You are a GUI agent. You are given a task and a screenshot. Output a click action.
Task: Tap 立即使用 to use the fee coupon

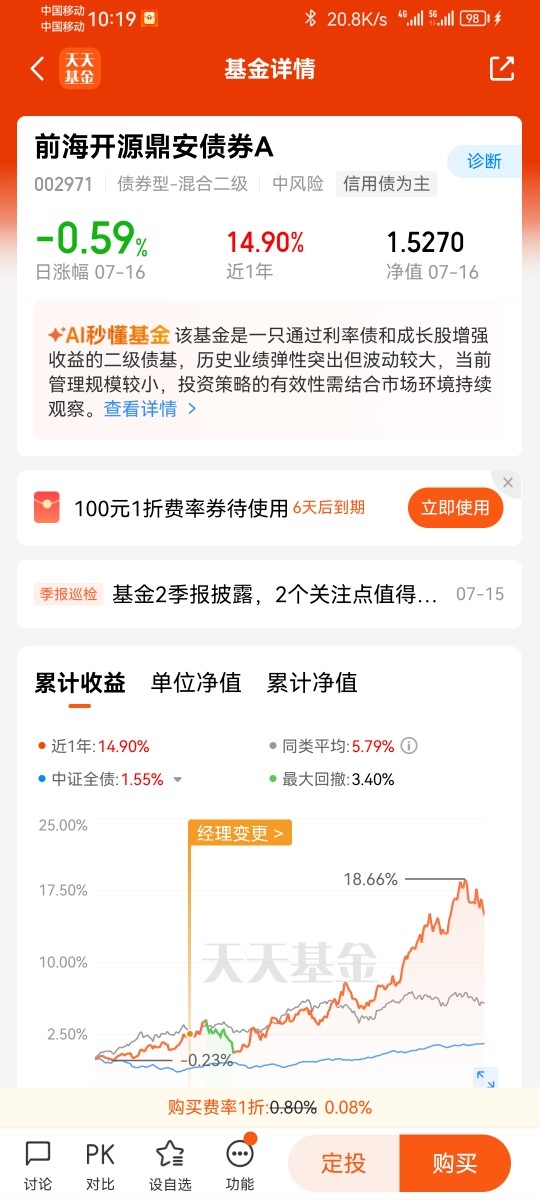(455, 508)
